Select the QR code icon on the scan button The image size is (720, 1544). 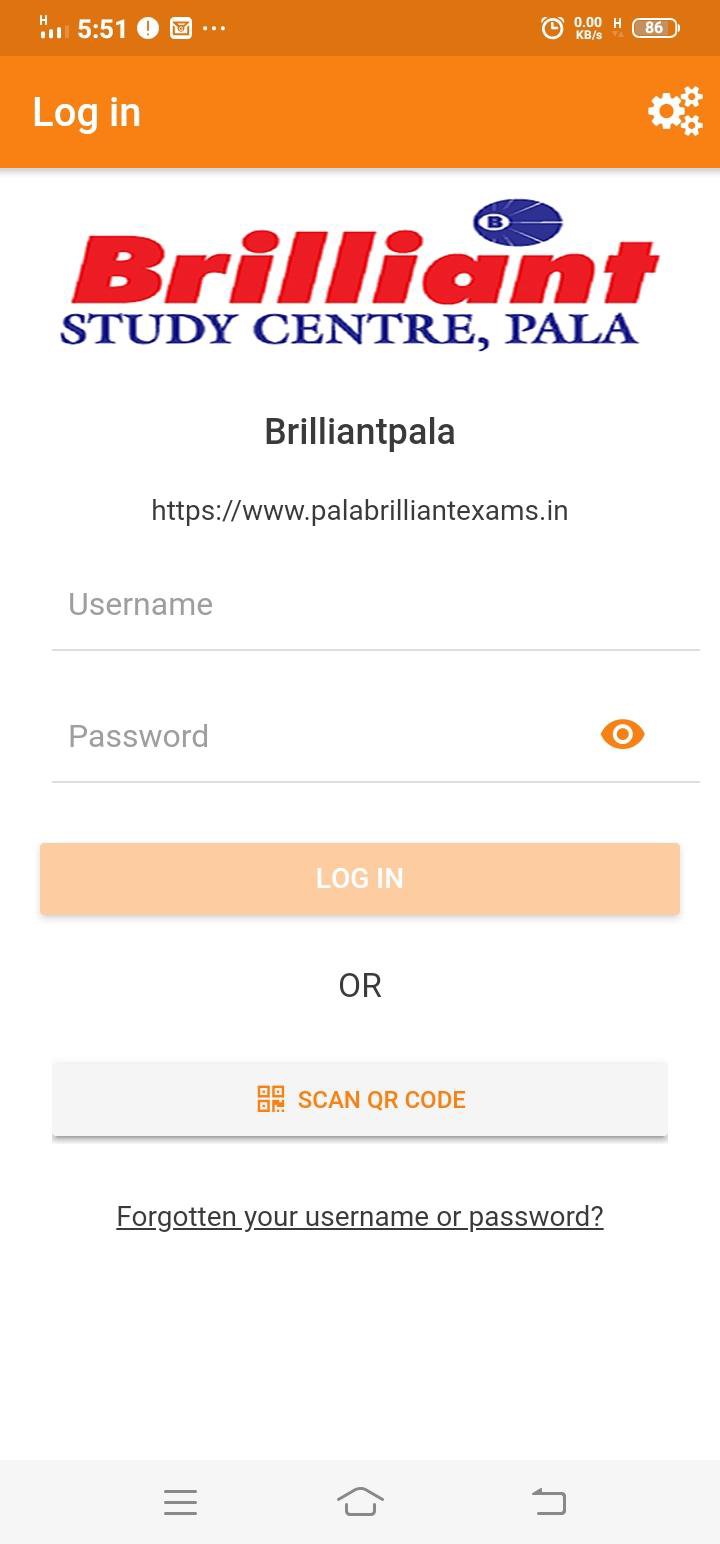267,1099
